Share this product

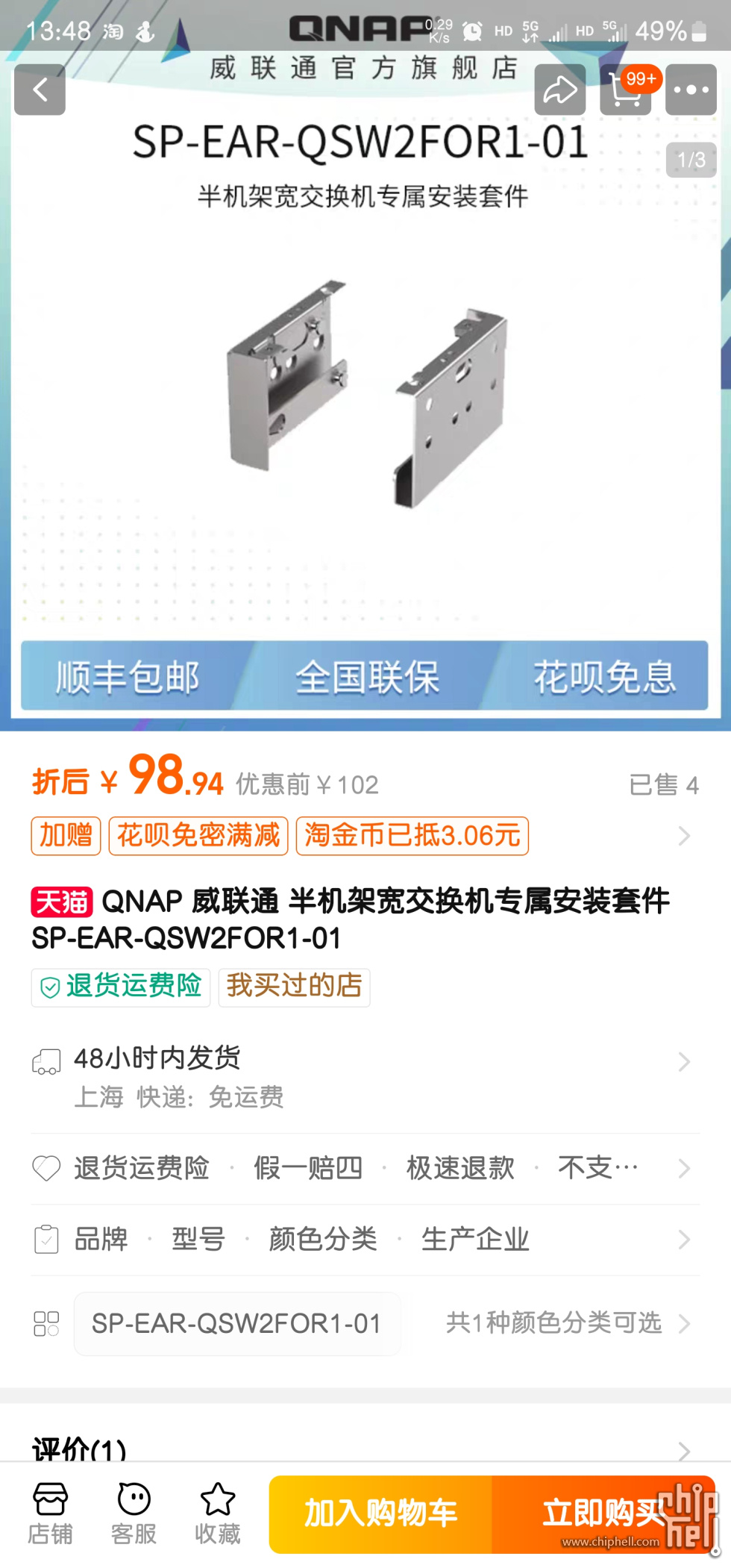click(559, 90)
